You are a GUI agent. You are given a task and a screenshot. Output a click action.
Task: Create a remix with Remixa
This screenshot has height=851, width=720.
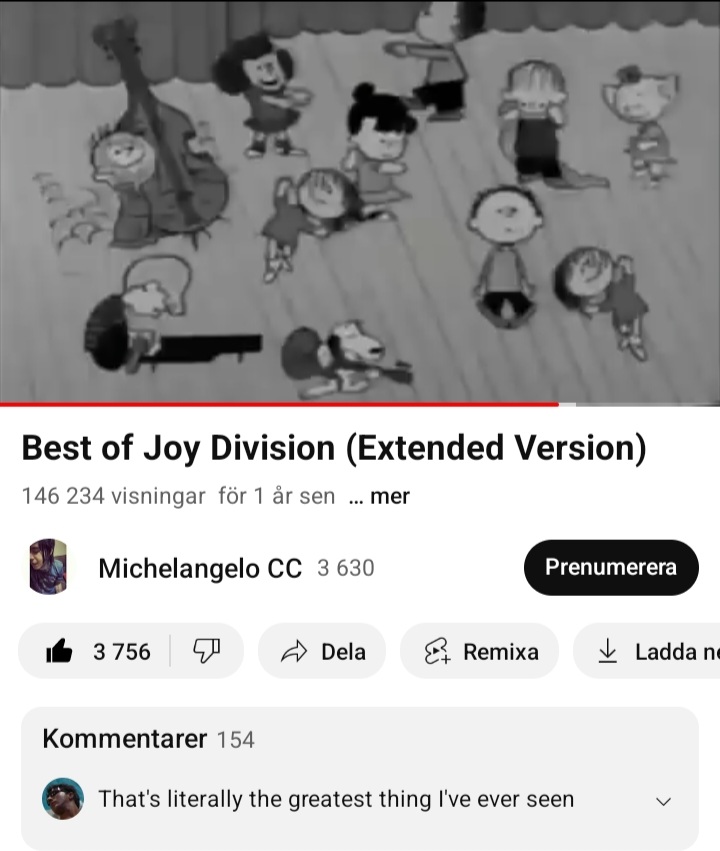coord(480,651)
